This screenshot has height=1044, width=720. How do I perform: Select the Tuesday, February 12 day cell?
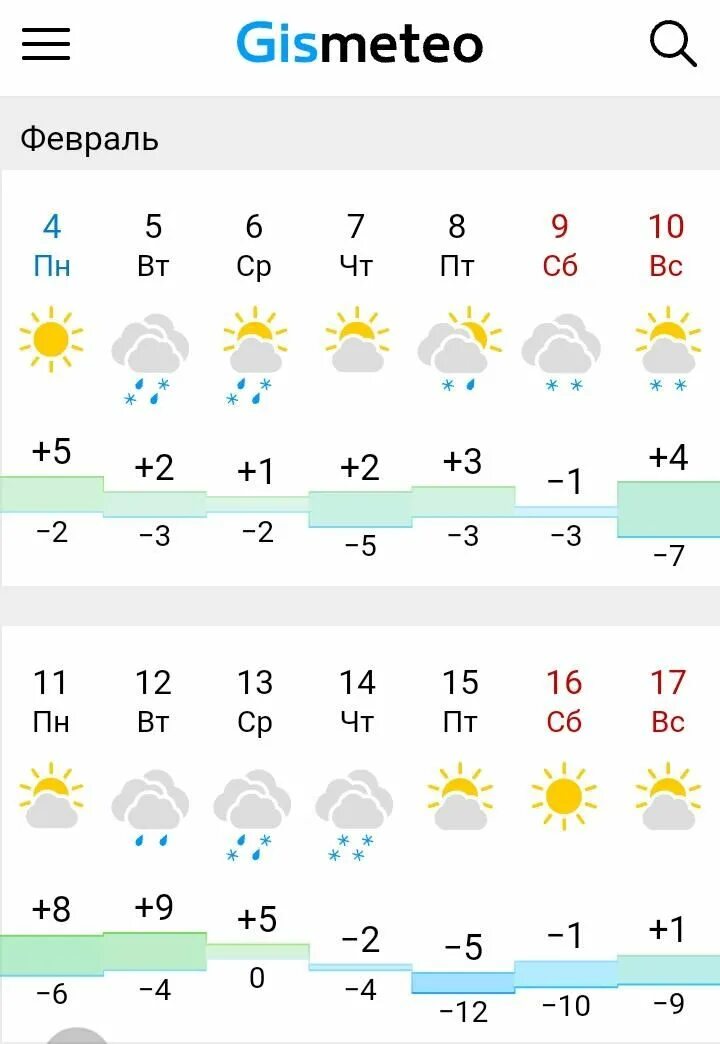153,797
